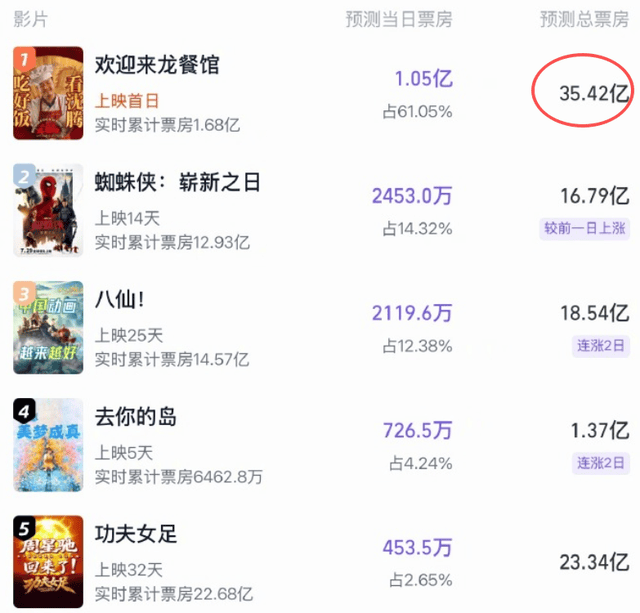
Task: Open the 功夫女足 movie entry
Action: click(320, 562)
